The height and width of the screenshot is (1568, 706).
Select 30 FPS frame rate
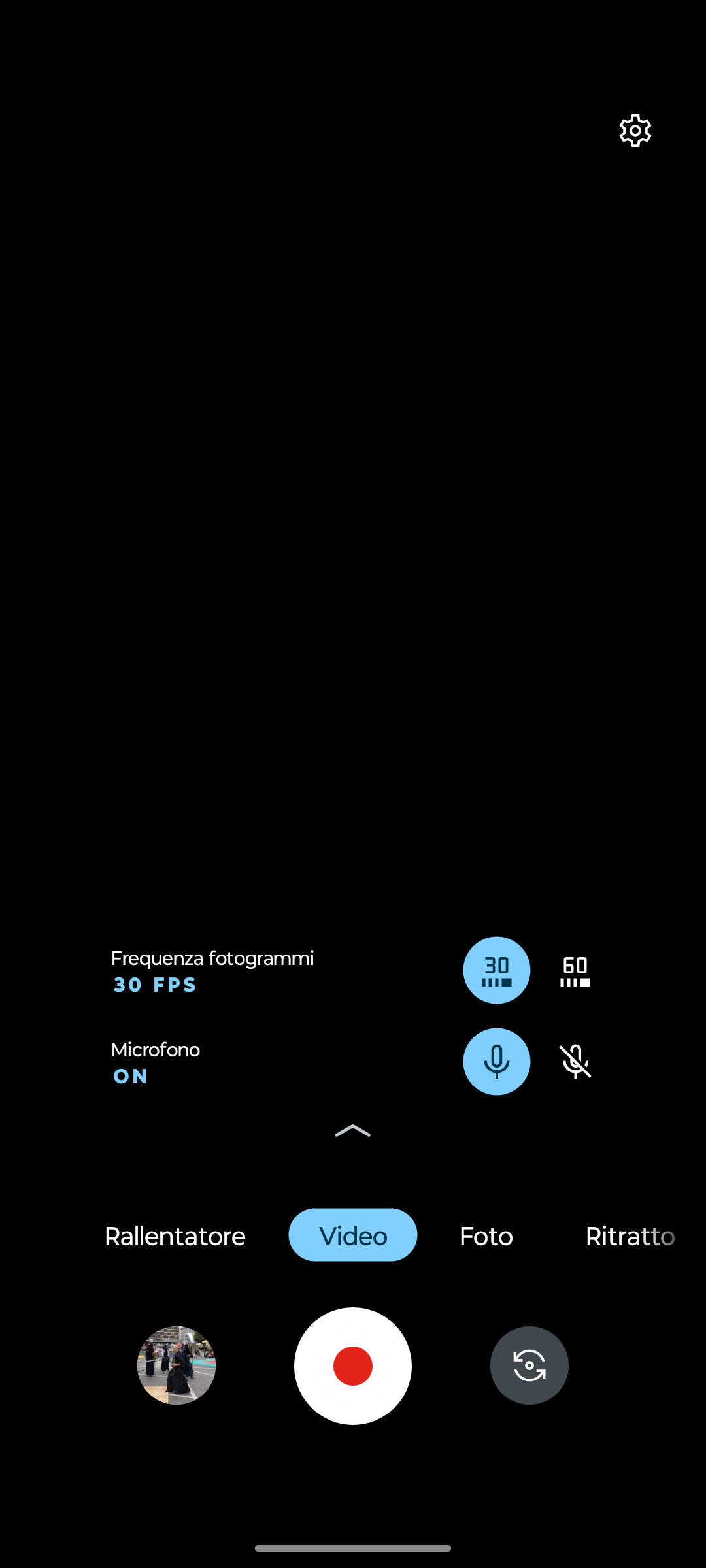[x=496, y=970]
